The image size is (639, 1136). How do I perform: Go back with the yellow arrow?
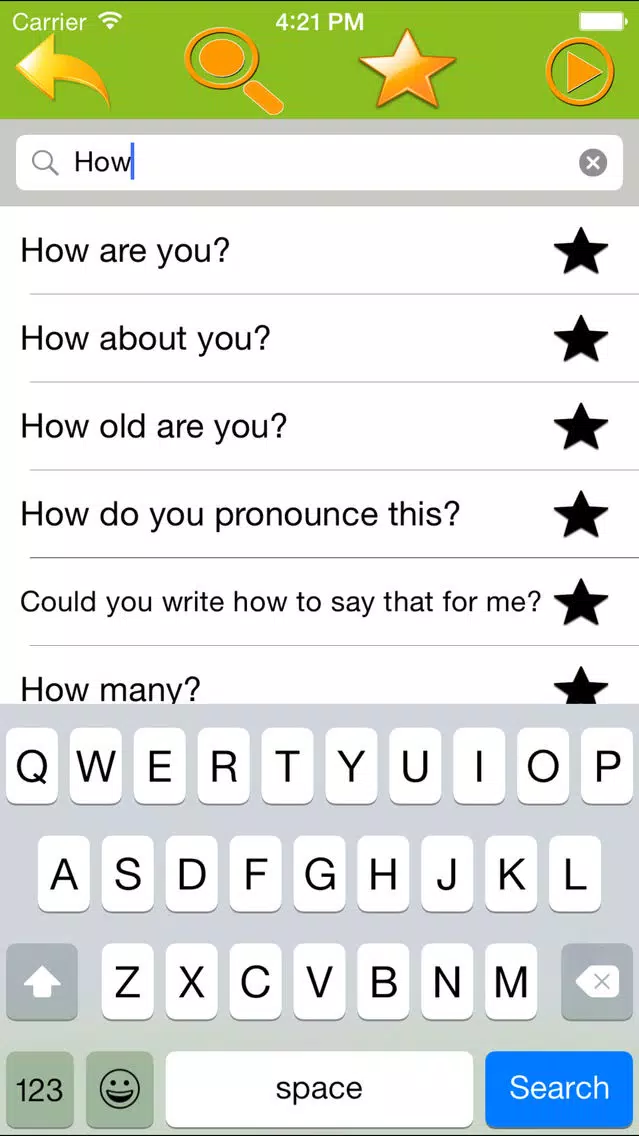pyautogui.click(x=64, y=71)
